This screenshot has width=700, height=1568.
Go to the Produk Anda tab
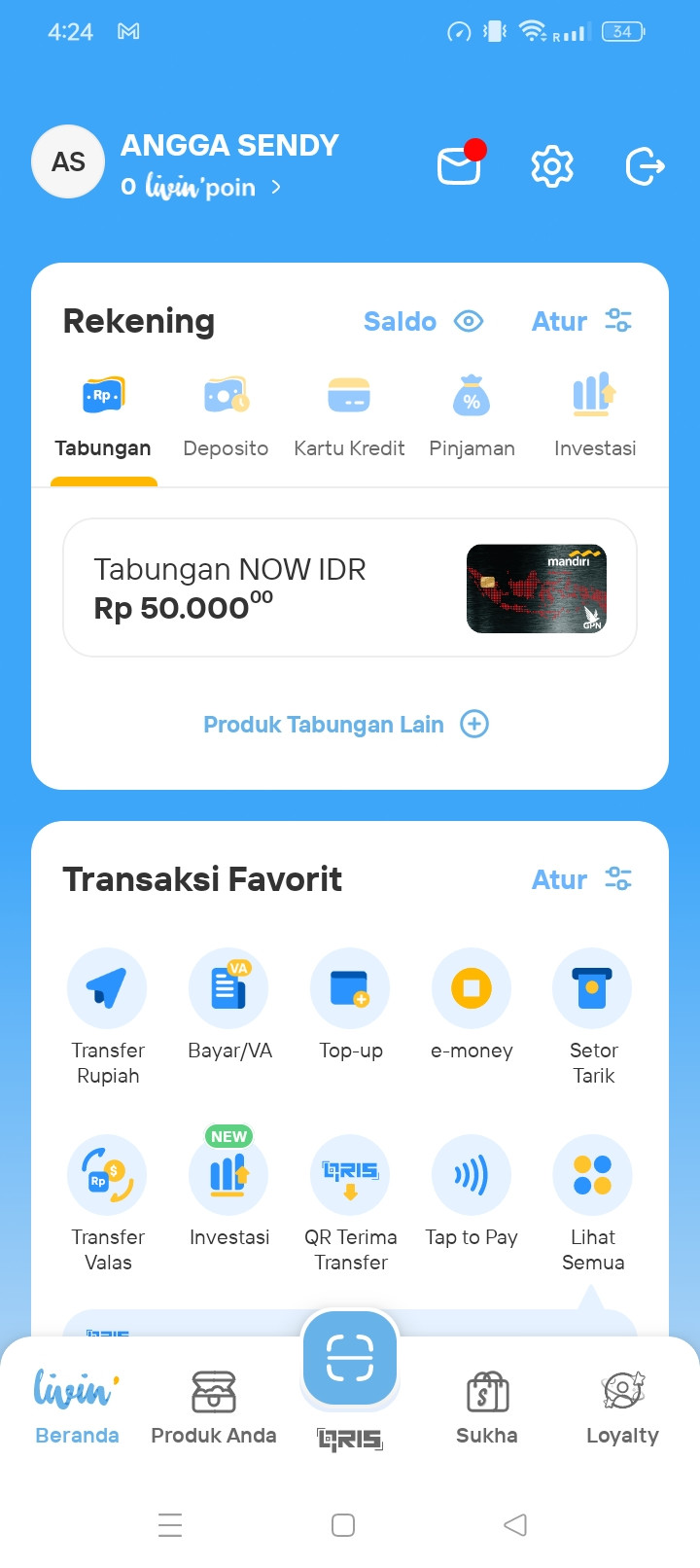click(x=214, y=1407)
